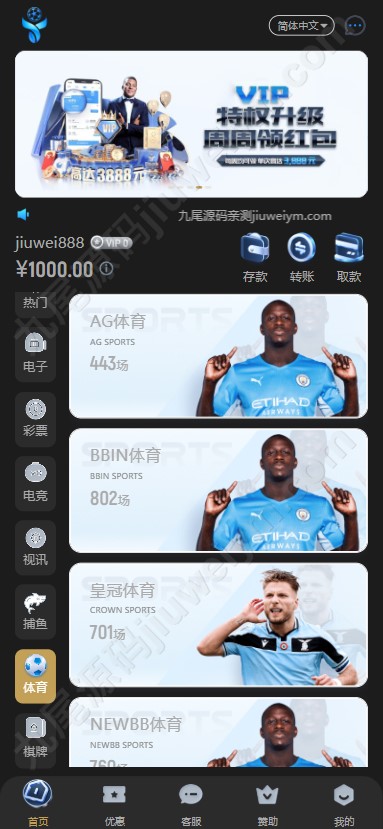This screenshot has height=829, width=383.
Task: Open the balance info icon
Action: [107, 269]
